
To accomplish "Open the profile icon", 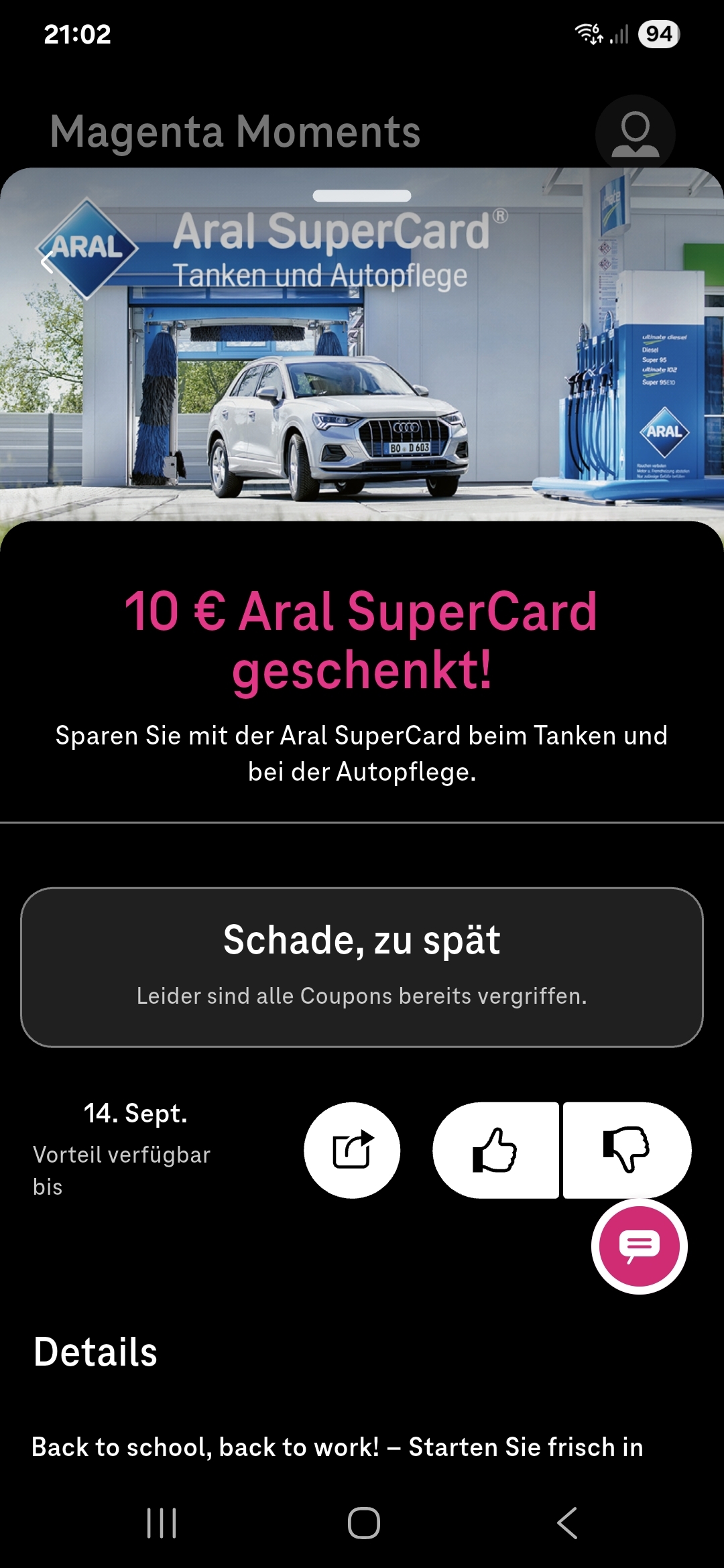I will point(635,134).
